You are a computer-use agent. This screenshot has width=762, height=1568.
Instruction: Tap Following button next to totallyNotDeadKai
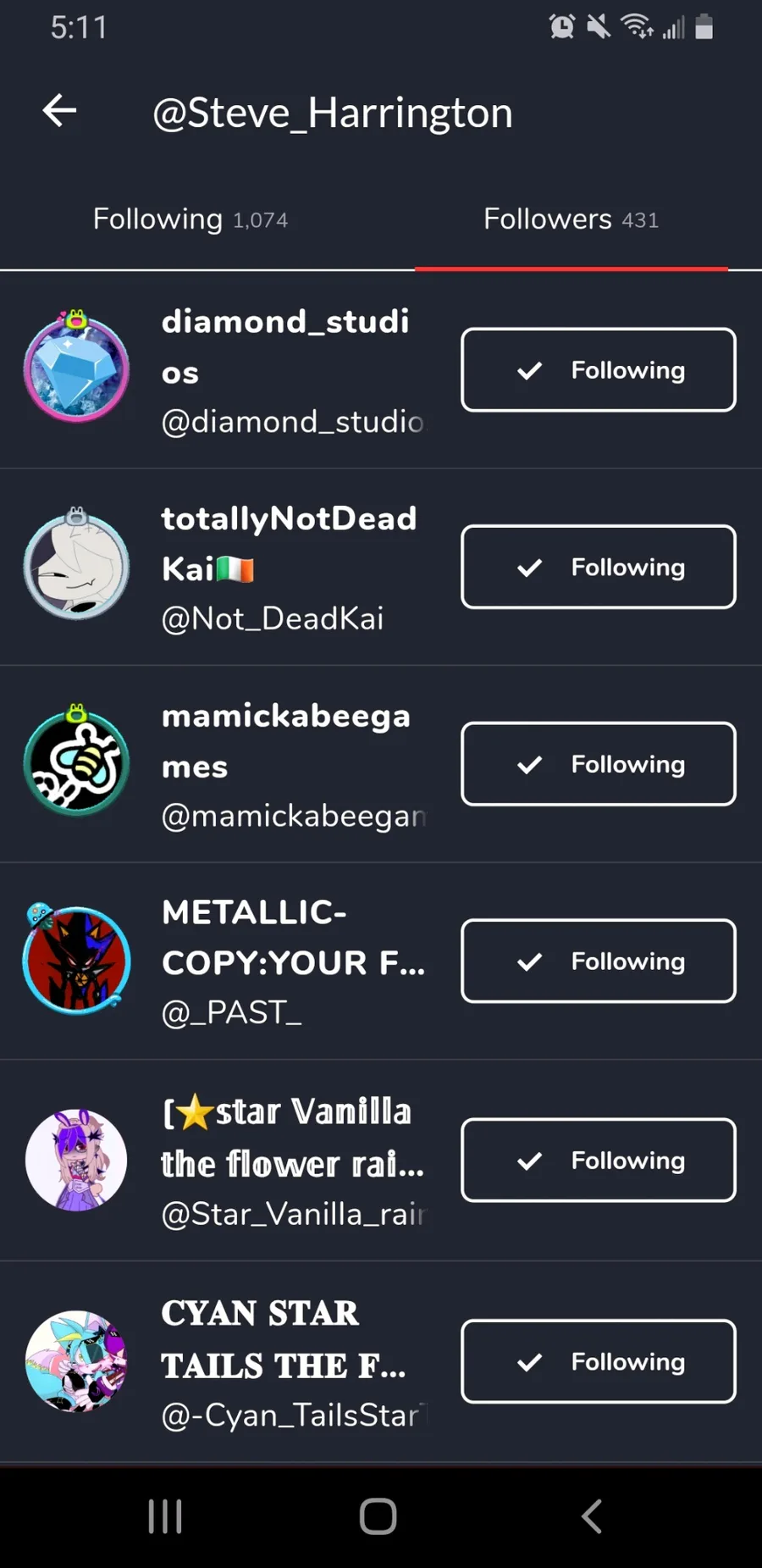click(x=598, y=567)
